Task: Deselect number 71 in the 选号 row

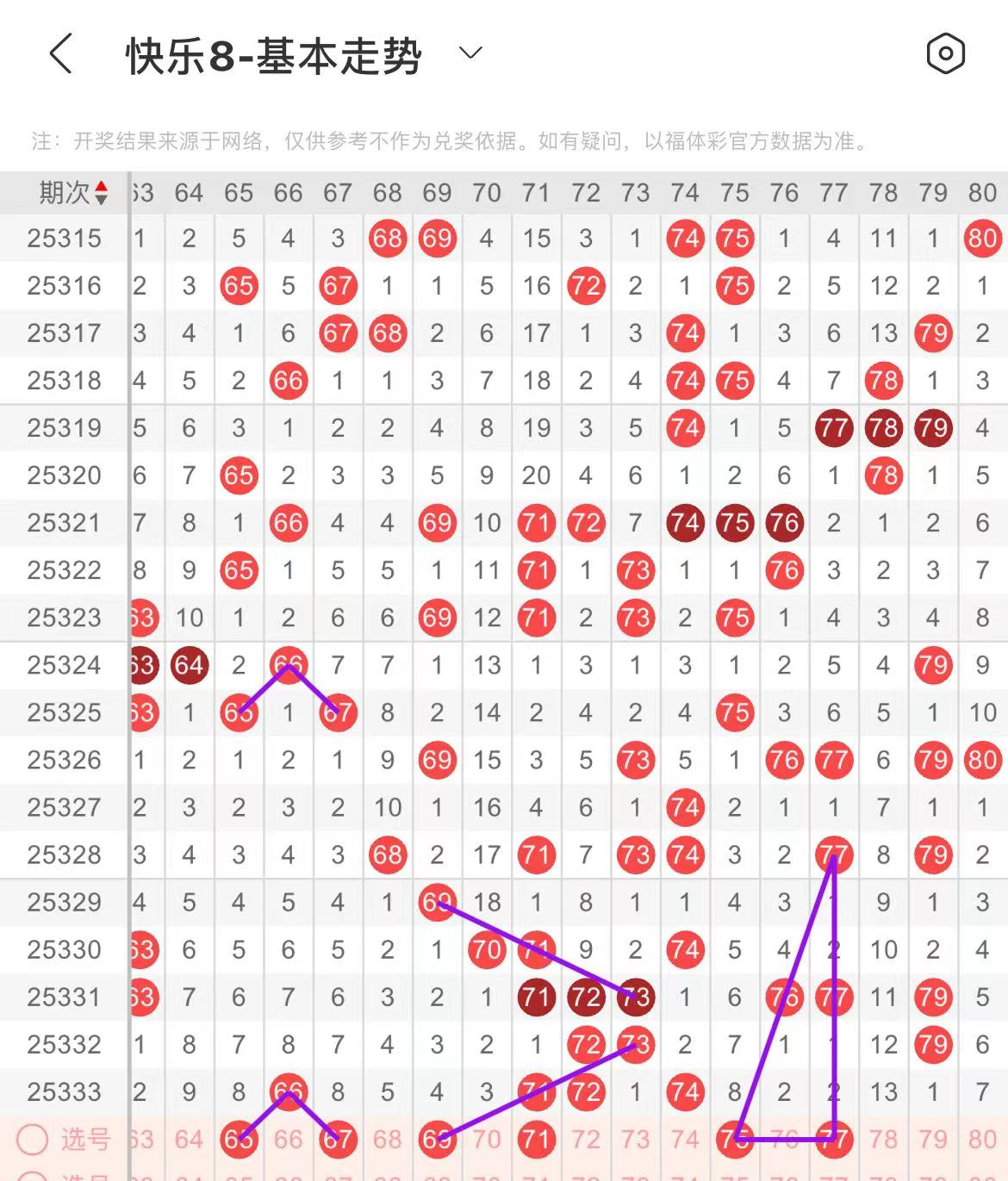Action: (x=536, y=1140)
